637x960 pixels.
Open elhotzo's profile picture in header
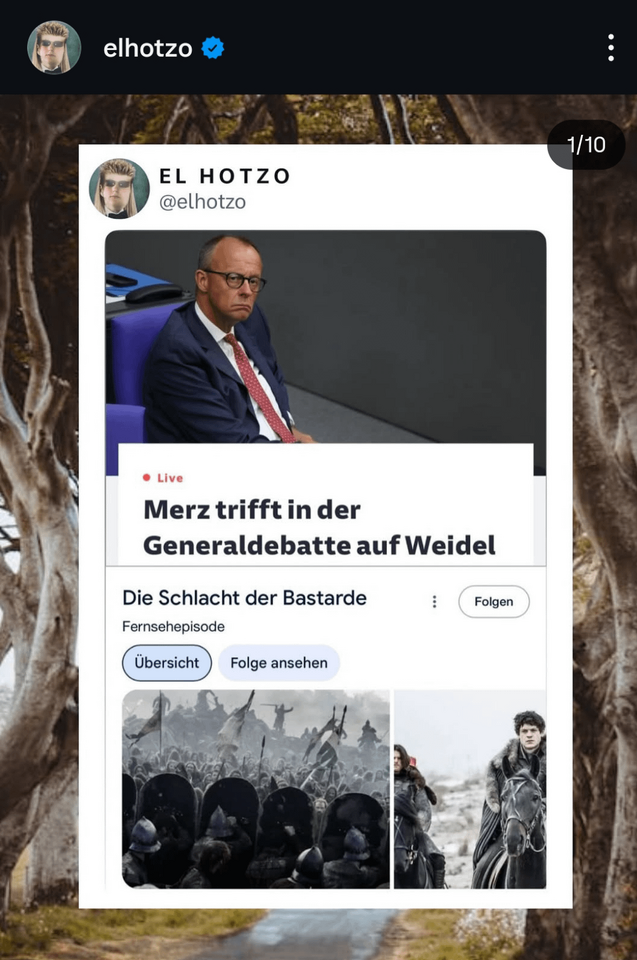54,47
